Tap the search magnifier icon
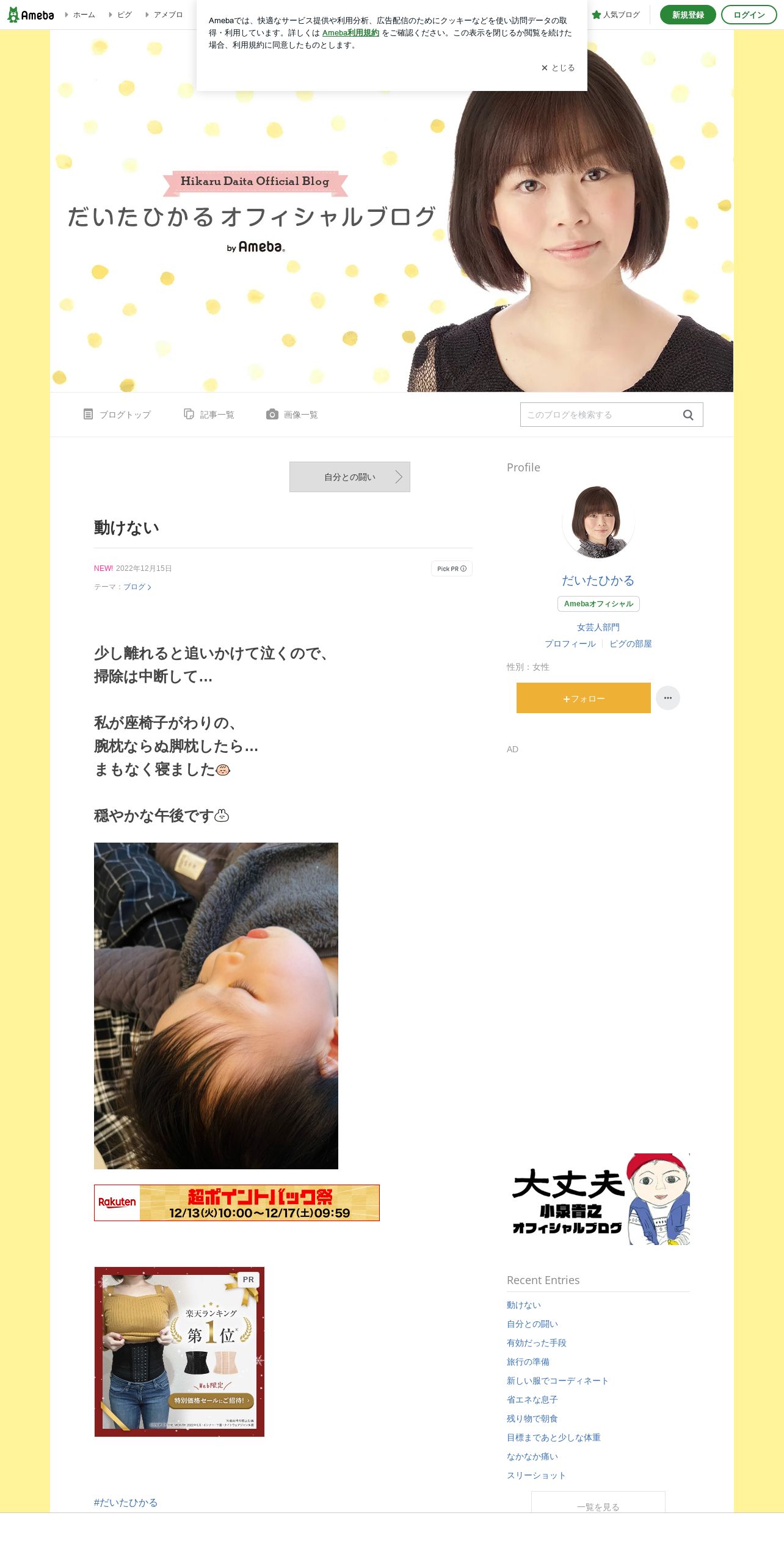The image size is (784, 1568). [x=688, y=415]
